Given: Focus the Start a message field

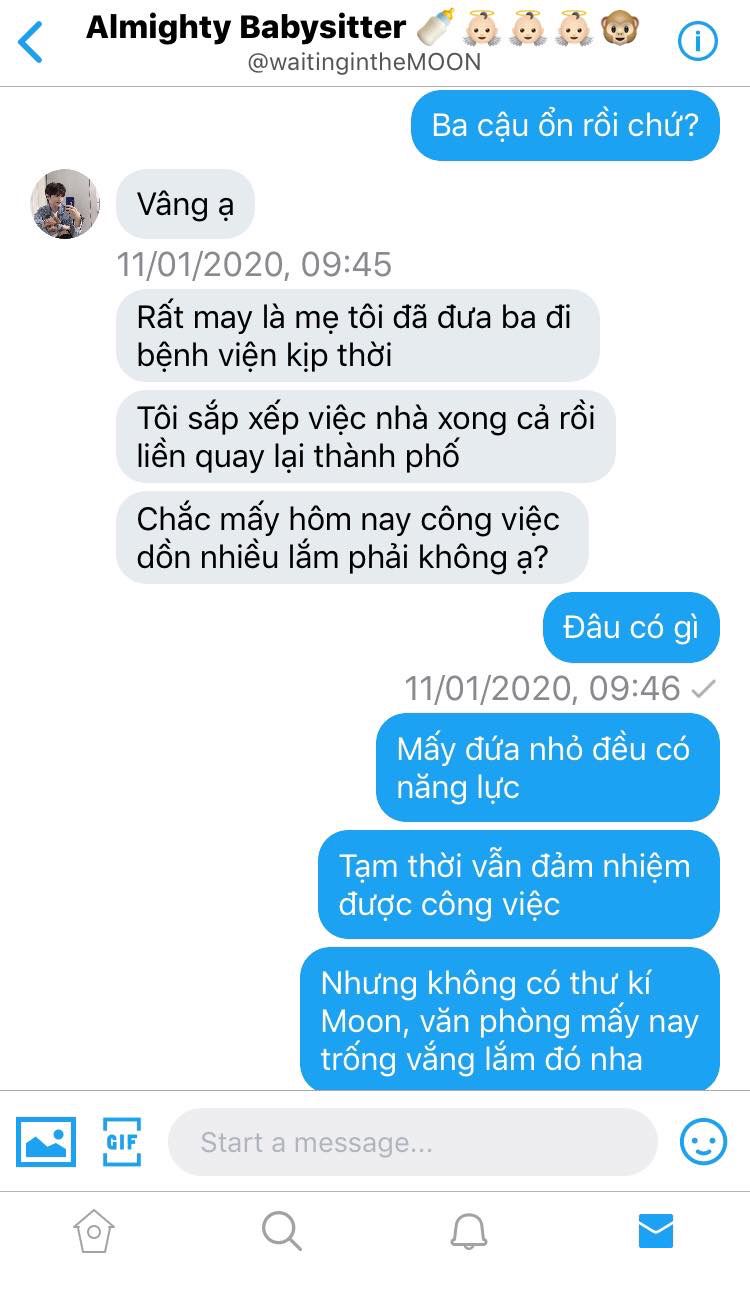Looking at the screenshot, I should pos(412,1142).
